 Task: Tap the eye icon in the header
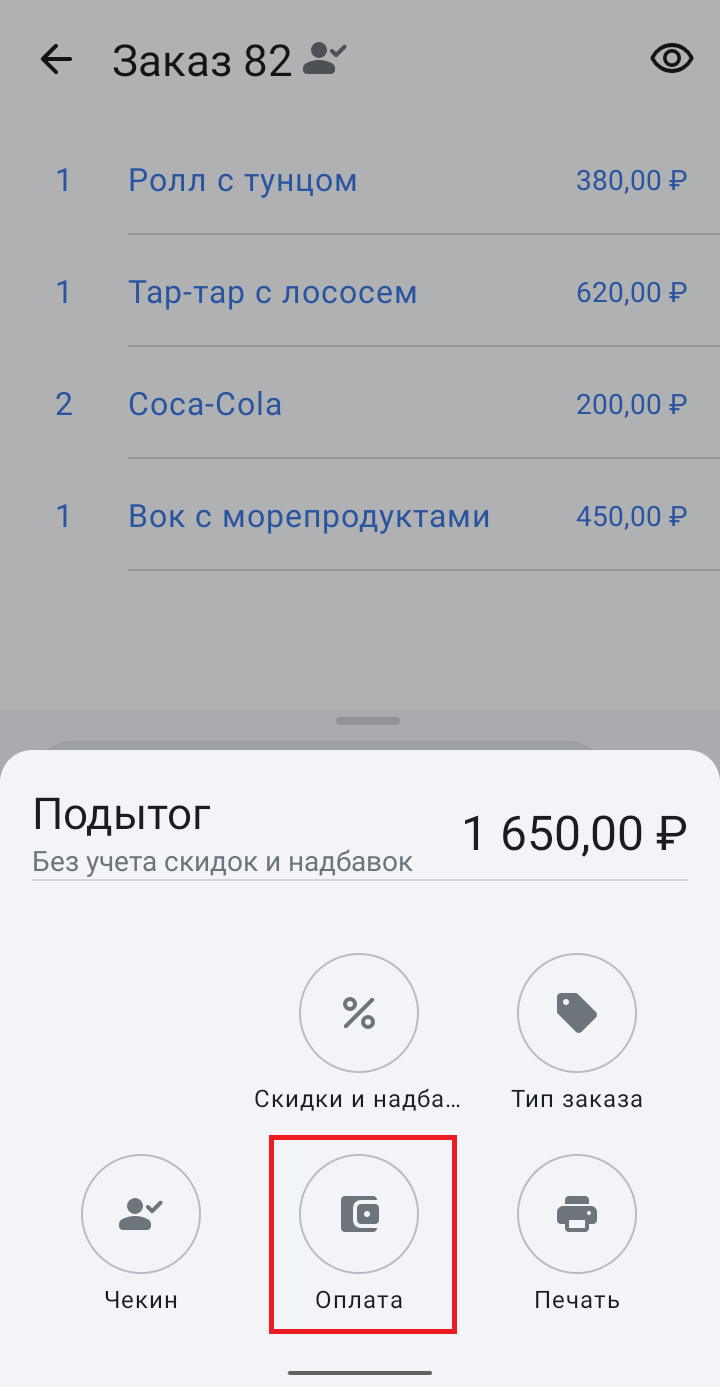(672, 60)
